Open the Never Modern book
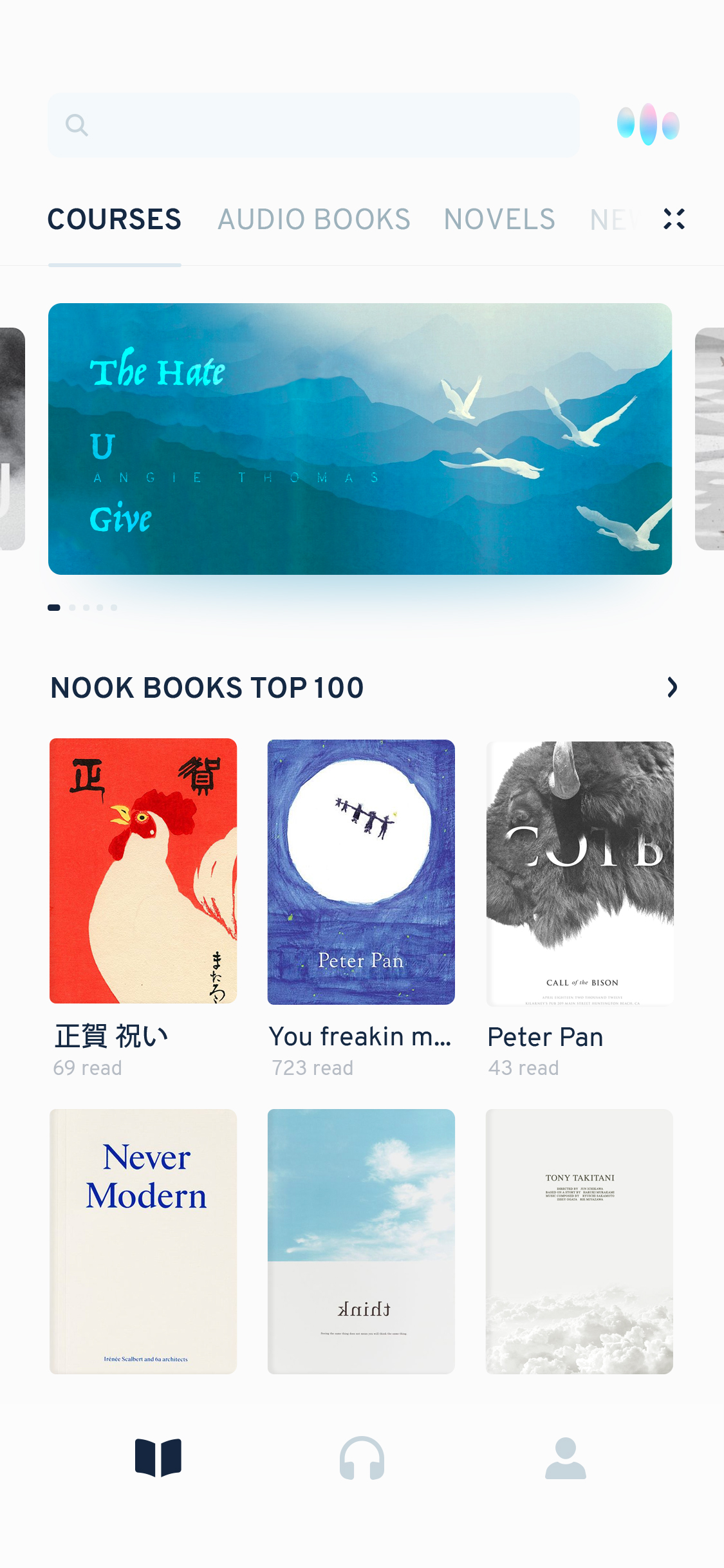Screen dimensions: 724x1568 click(143, 1242)
